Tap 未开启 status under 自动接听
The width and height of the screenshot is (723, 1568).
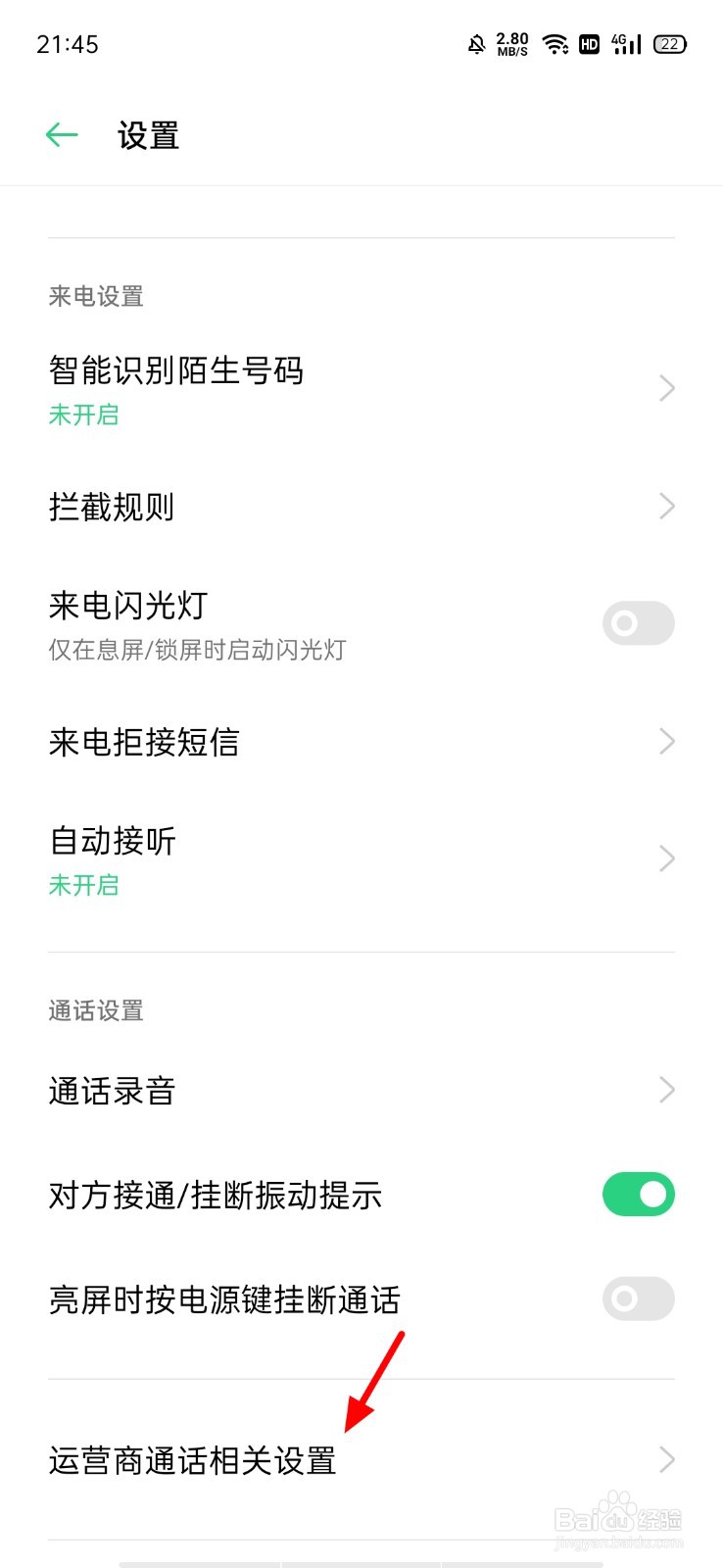click(83, 885)
